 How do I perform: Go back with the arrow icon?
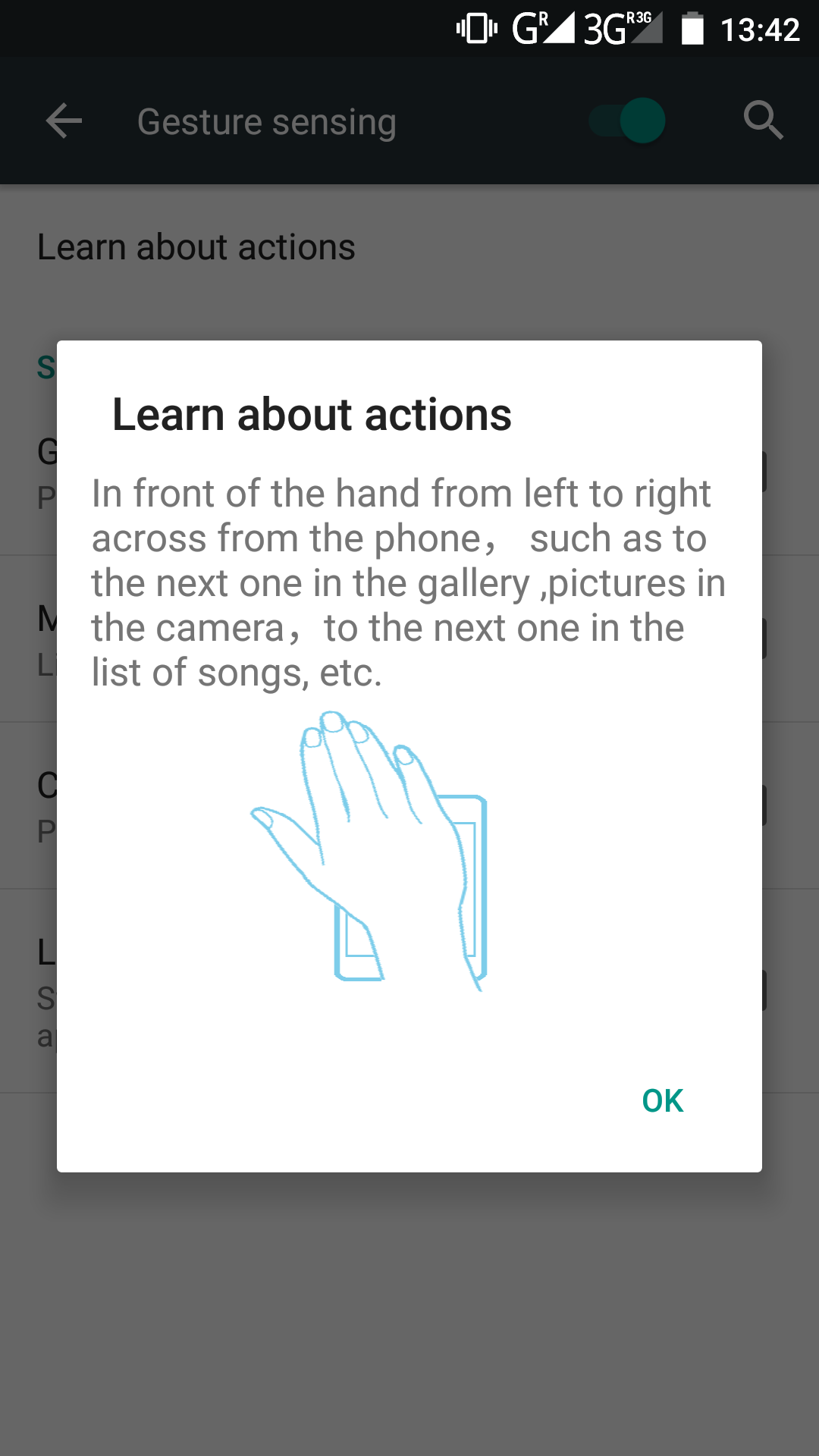(64, 121)
